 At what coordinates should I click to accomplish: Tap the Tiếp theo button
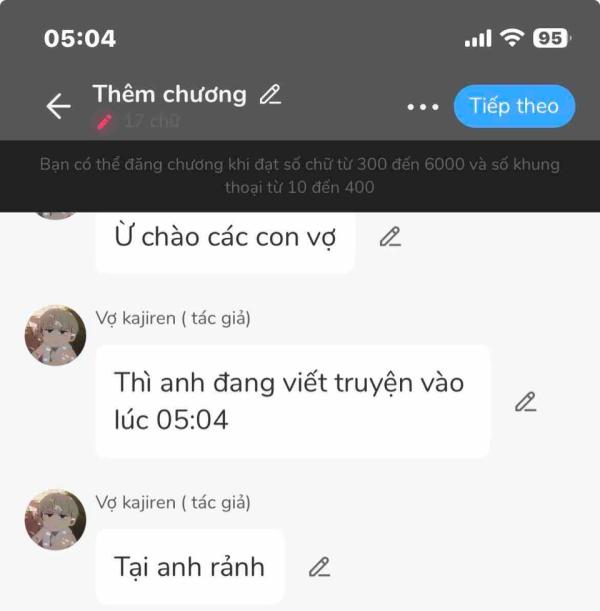pyautogui.click(x=514, y=106)
